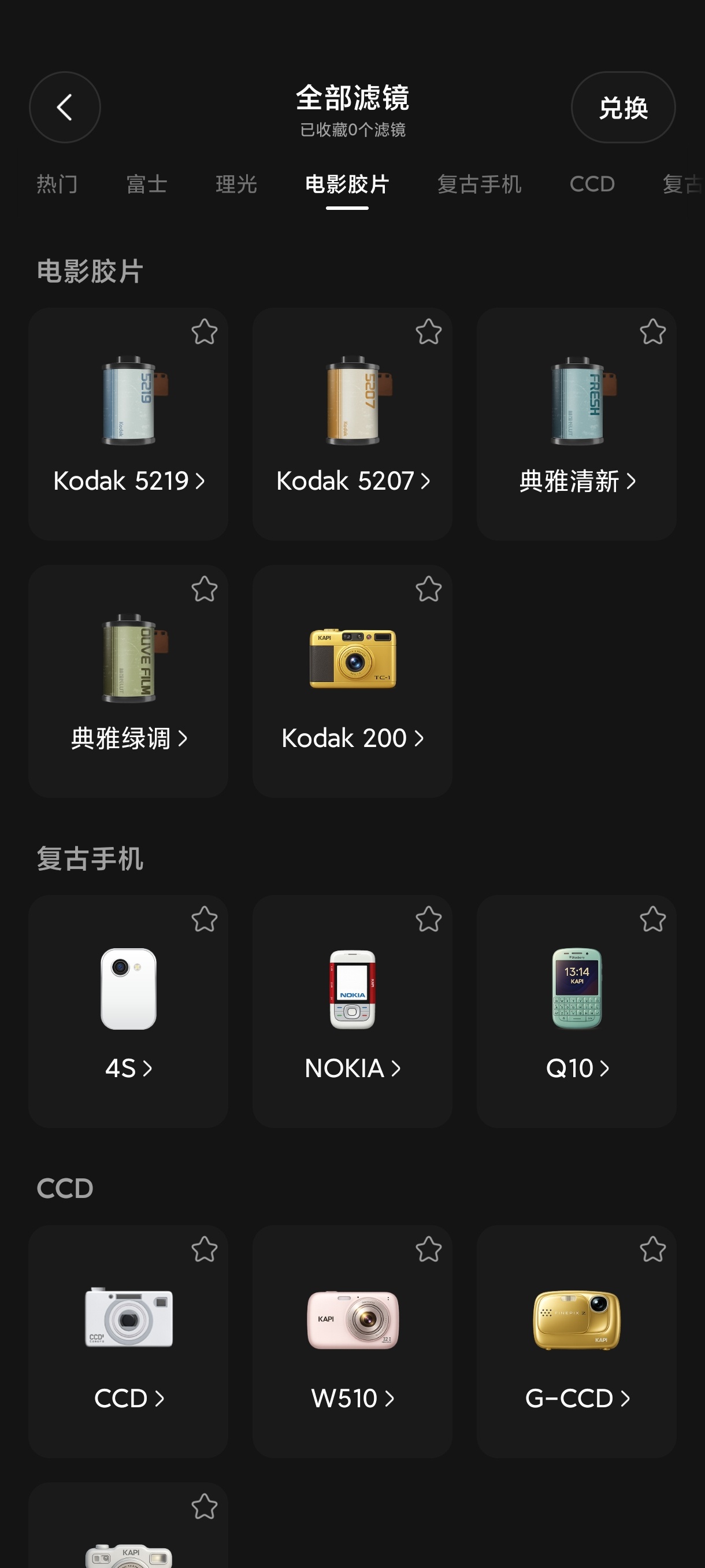Open the W510 camera filter

(352, 1341)
